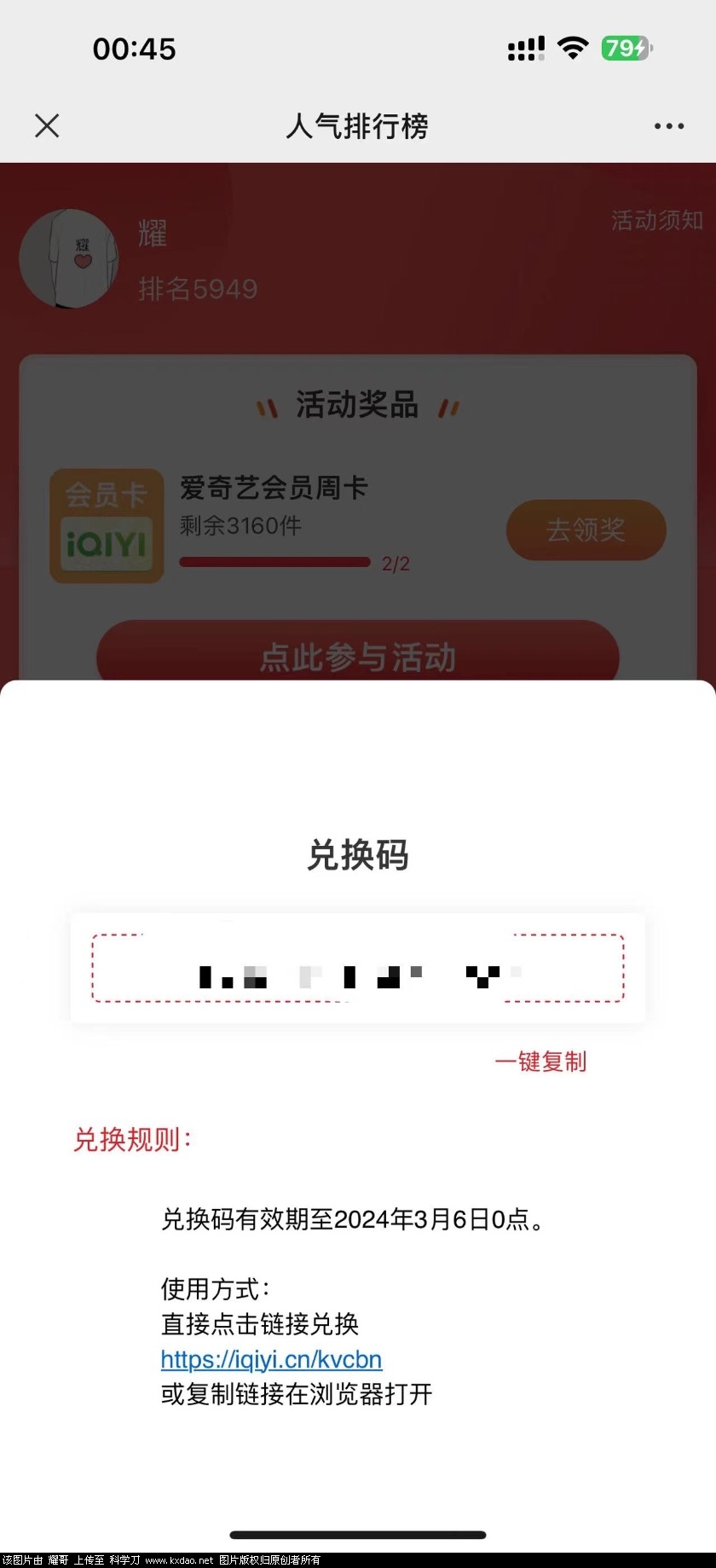Close the 人气排行榜 page
Image resolution: width=716 pixels, height=1568 pixels.
pyautogui.click(x=47, y=126)
